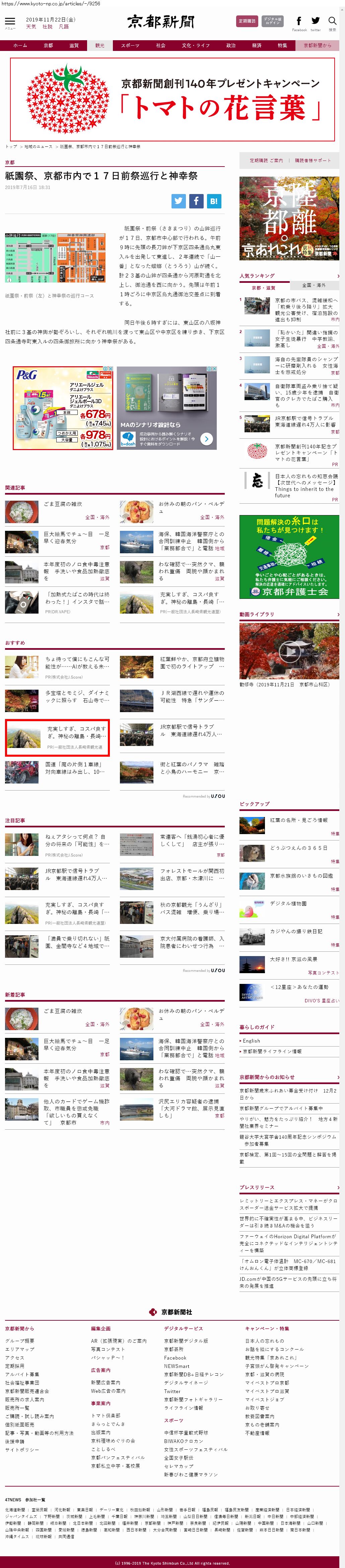Open related article ごま豆腐の雑炊
This screenshot has width=345, height=1568.
(x=63, y=504)
